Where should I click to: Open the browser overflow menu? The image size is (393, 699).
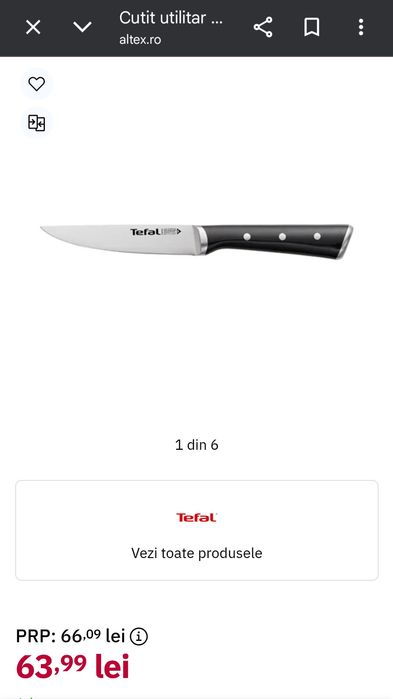[361, 27]
